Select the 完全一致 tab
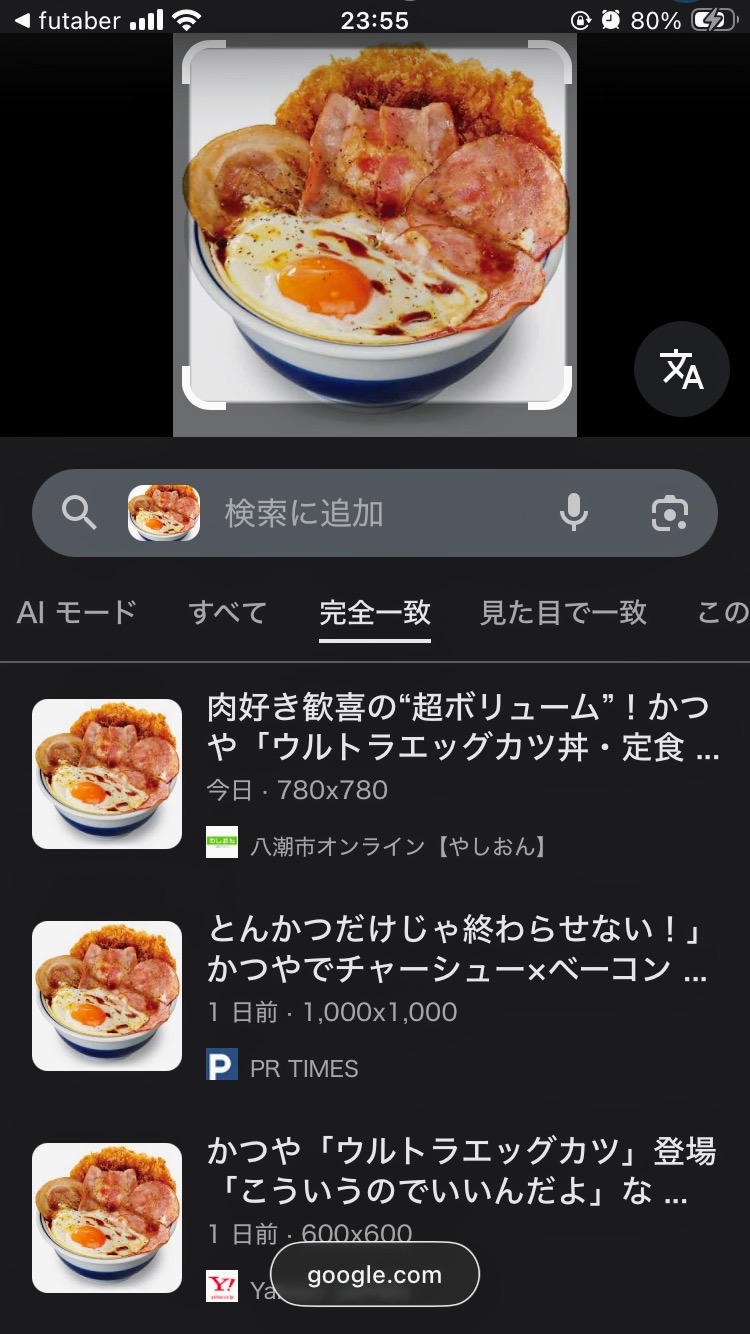 pos(375,612)
